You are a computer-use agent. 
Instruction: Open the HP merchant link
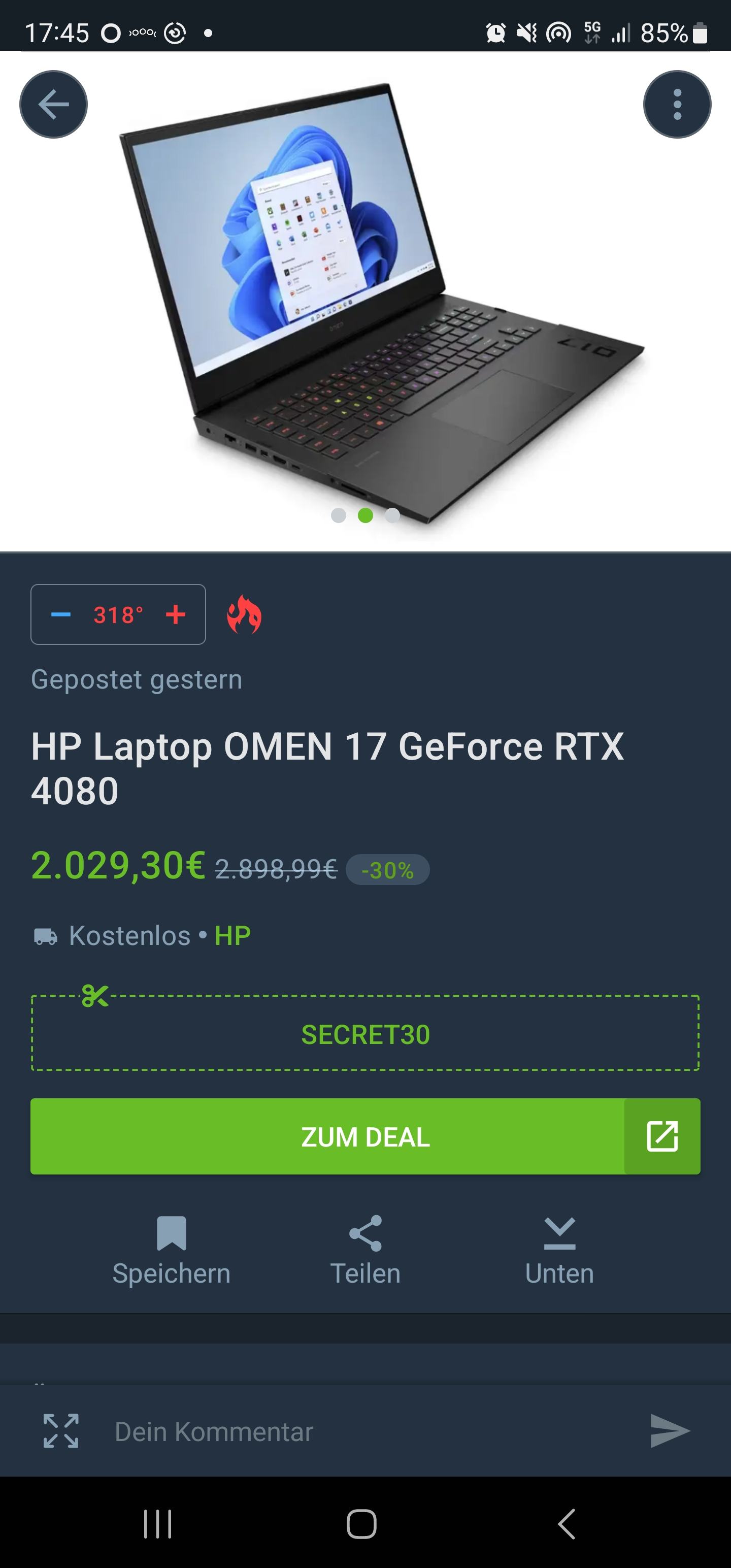point(232,935)
